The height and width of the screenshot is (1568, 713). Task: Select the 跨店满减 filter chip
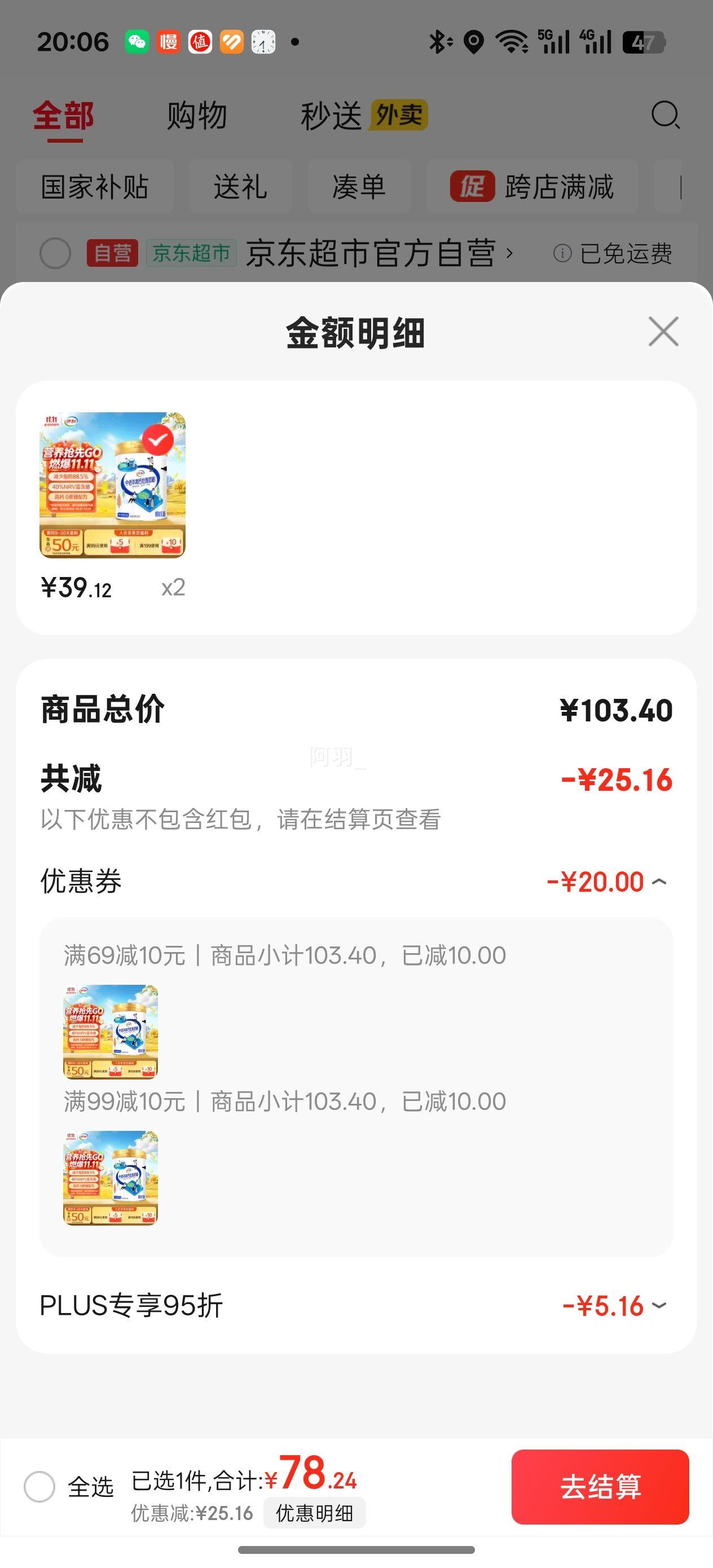click(x=532, y=186)
